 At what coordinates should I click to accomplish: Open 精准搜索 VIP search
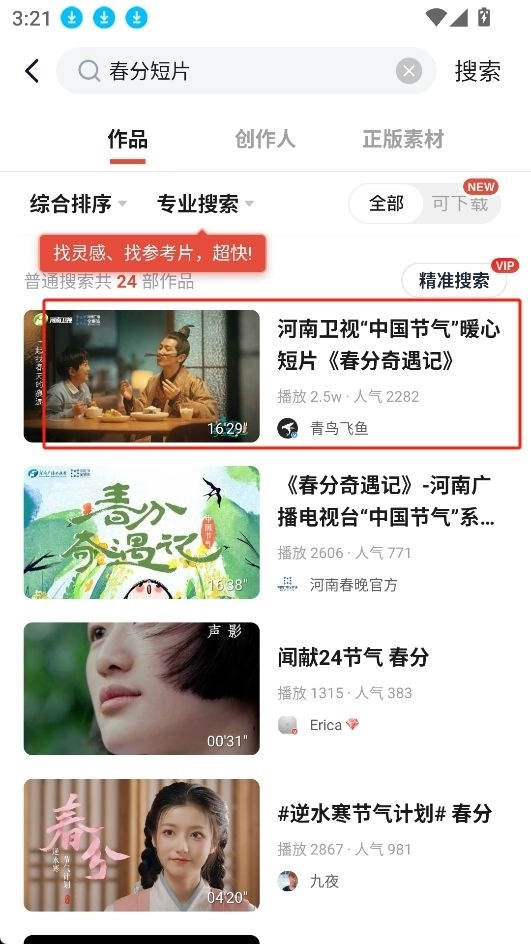(454, 281)
